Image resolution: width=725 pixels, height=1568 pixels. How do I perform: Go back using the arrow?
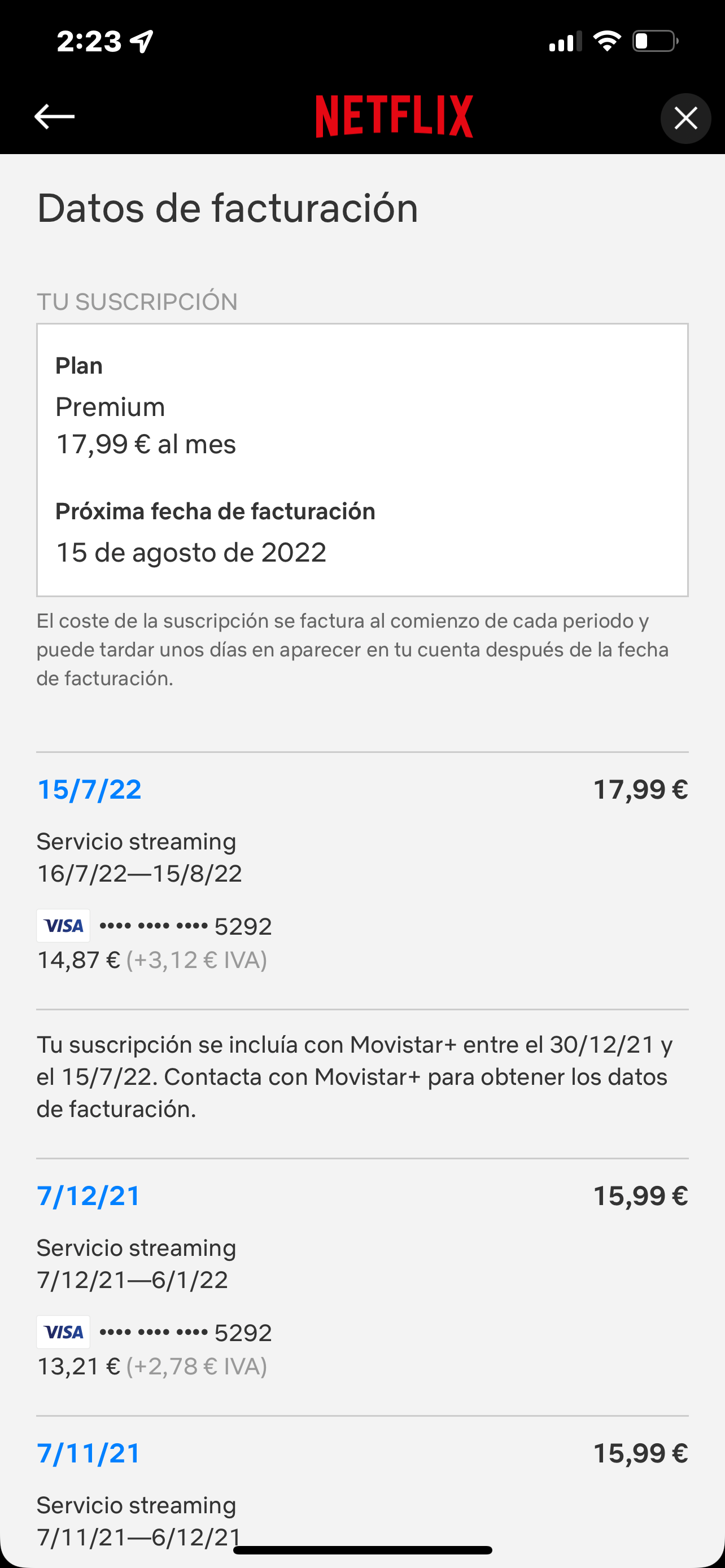tap(54, 117)
